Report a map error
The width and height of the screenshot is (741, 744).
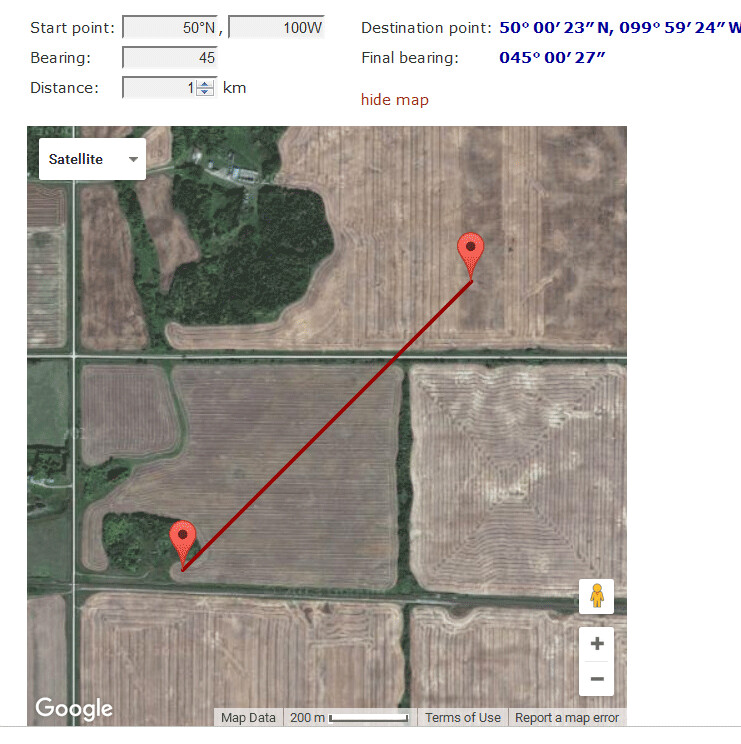(567, 717)
